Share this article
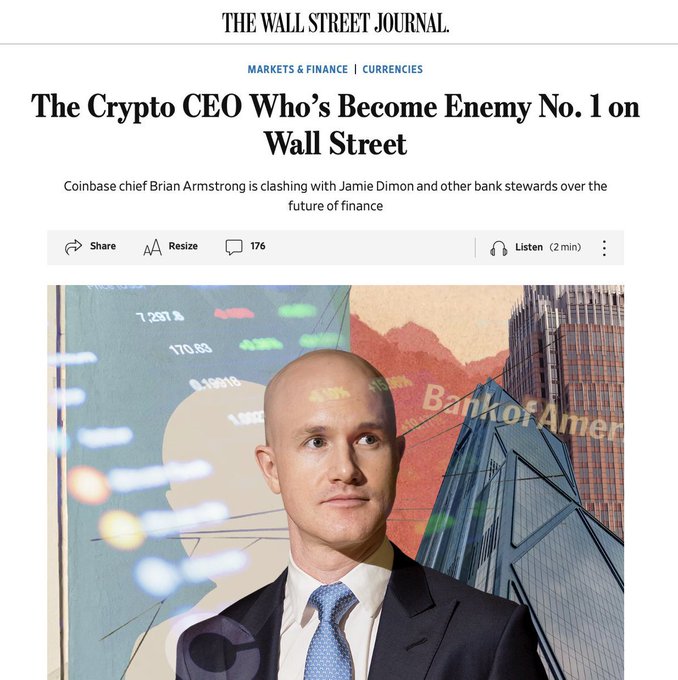678x680 pixels. (x=90, y=247)
